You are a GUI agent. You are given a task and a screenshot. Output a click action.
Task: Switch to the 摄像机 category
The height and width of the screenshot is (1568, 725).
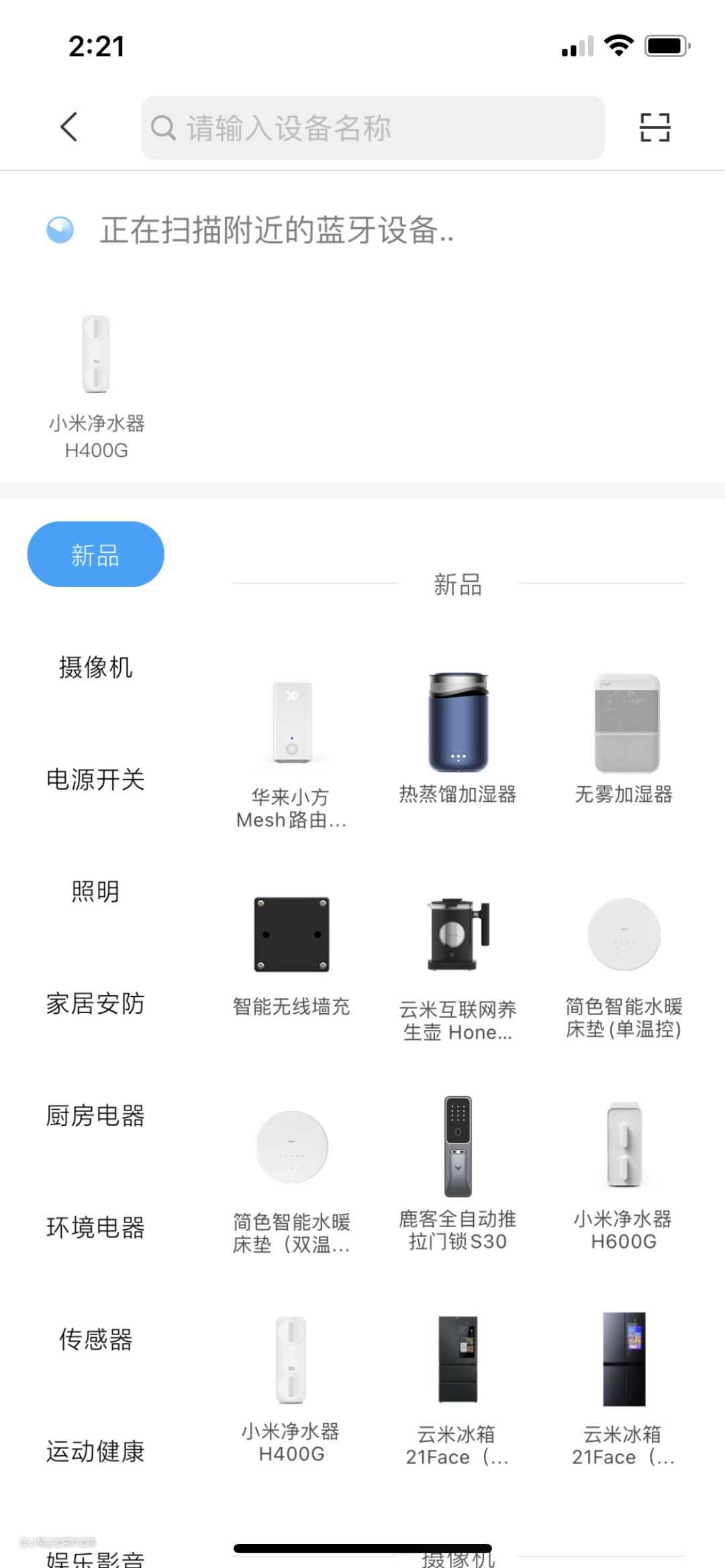pos(95,667)
